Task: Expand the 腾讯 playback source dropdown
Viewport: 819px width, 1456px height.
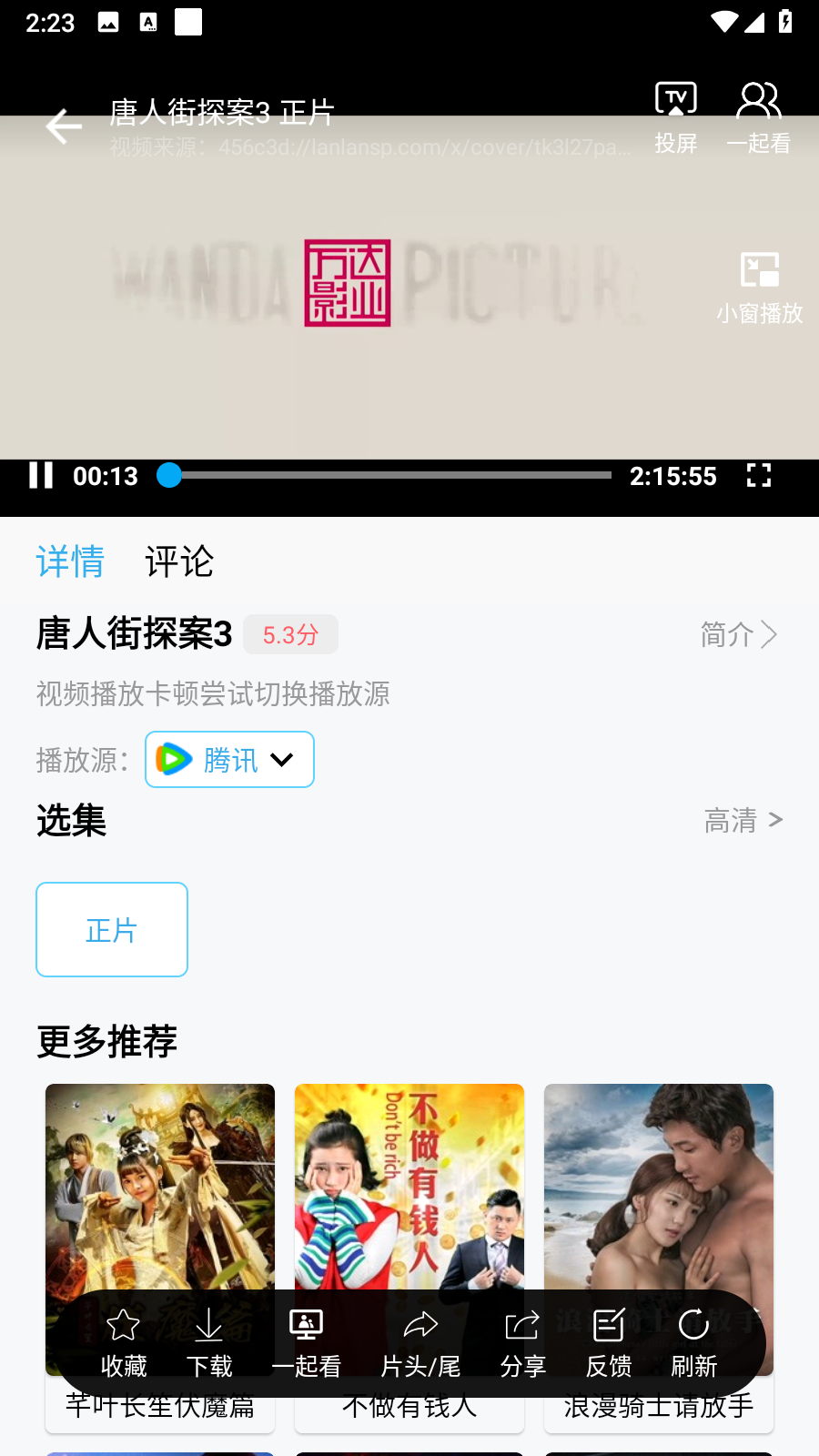Action: click(229, 760)
